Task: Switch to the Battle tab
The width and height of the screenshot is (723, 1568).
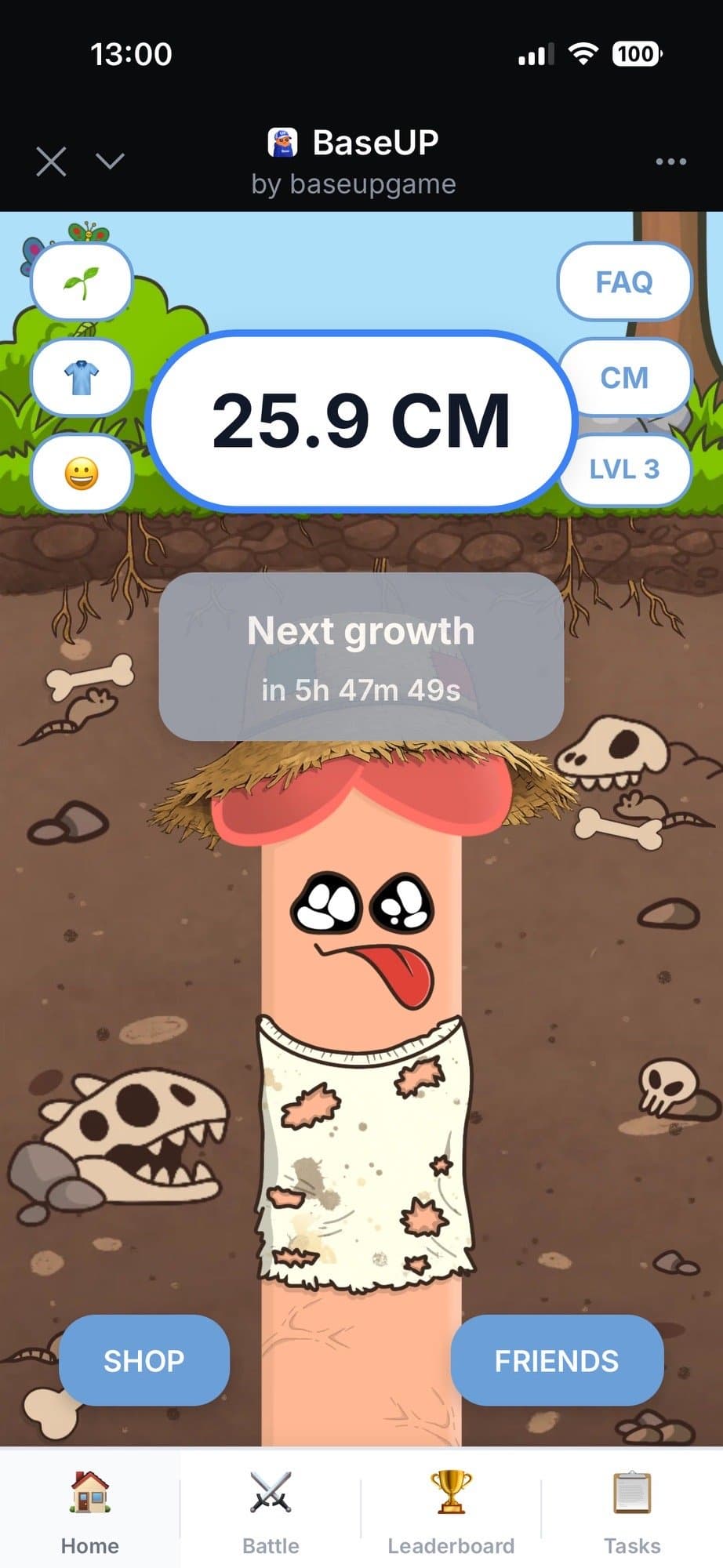Action: point(271,1512)
